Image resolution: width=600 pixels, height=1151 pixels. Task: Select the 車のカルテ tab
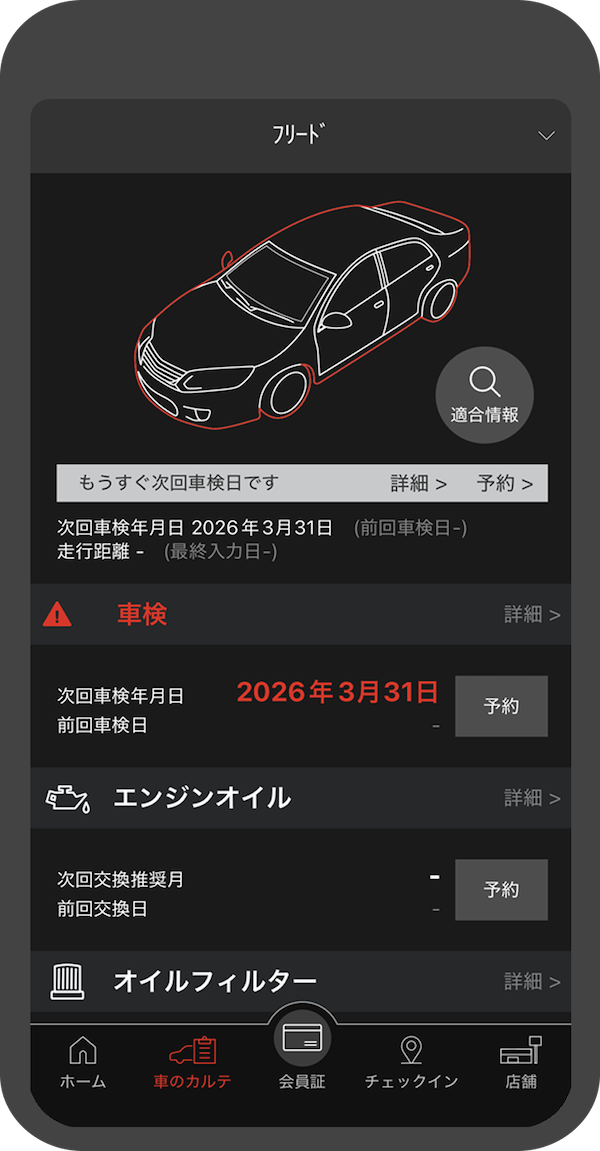click(192, 1063)
